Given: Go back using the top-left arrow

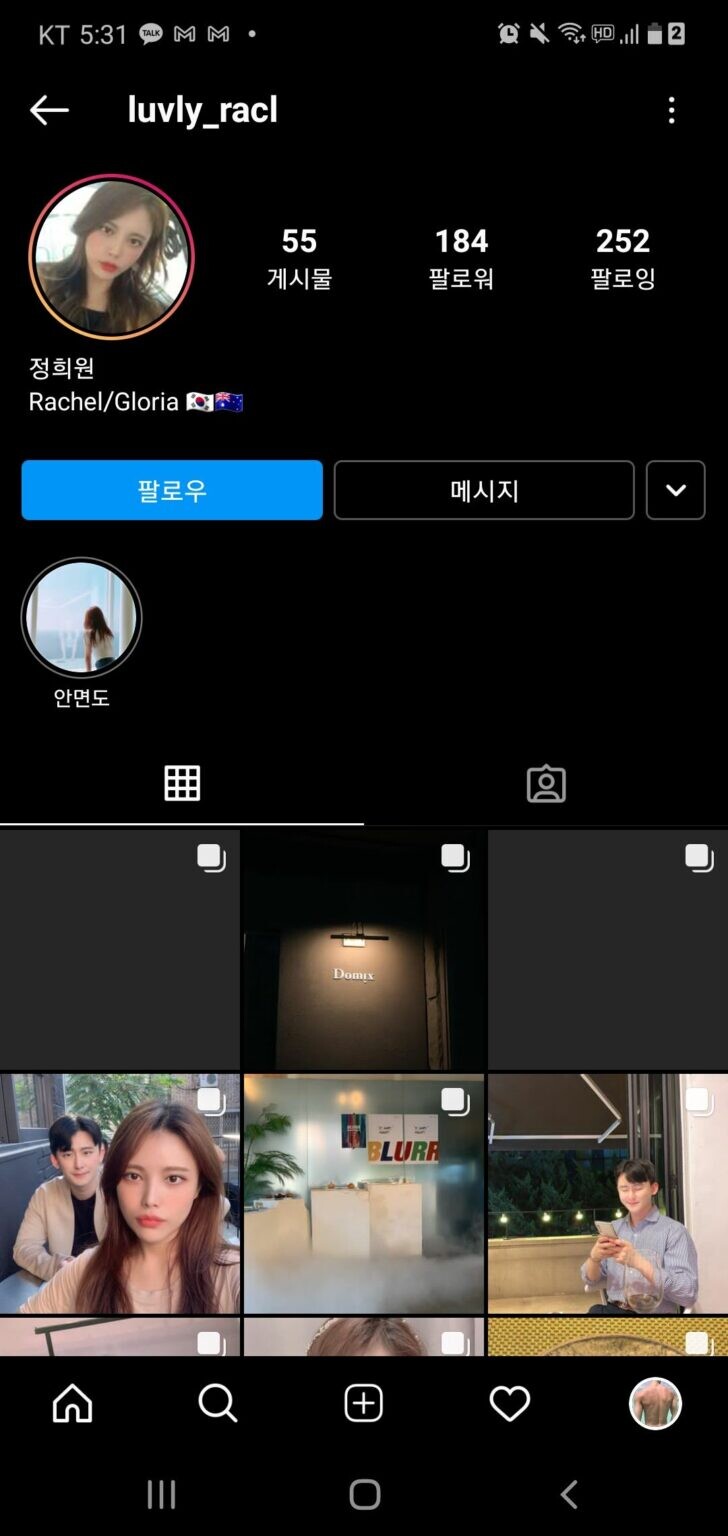Looking at the screenshot, I should point(49,110).
